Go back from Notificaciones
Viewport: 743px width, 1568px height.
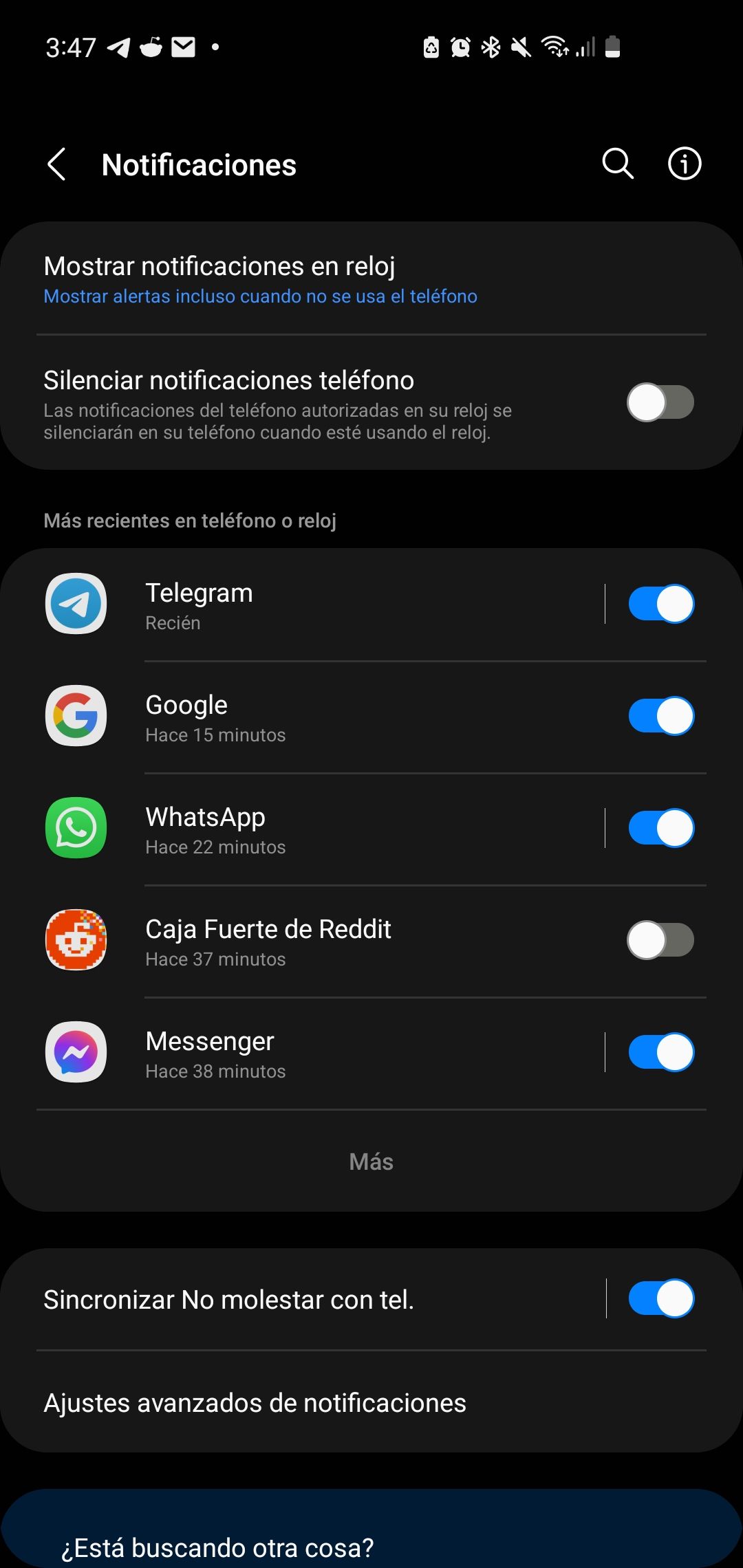[56, 165]
